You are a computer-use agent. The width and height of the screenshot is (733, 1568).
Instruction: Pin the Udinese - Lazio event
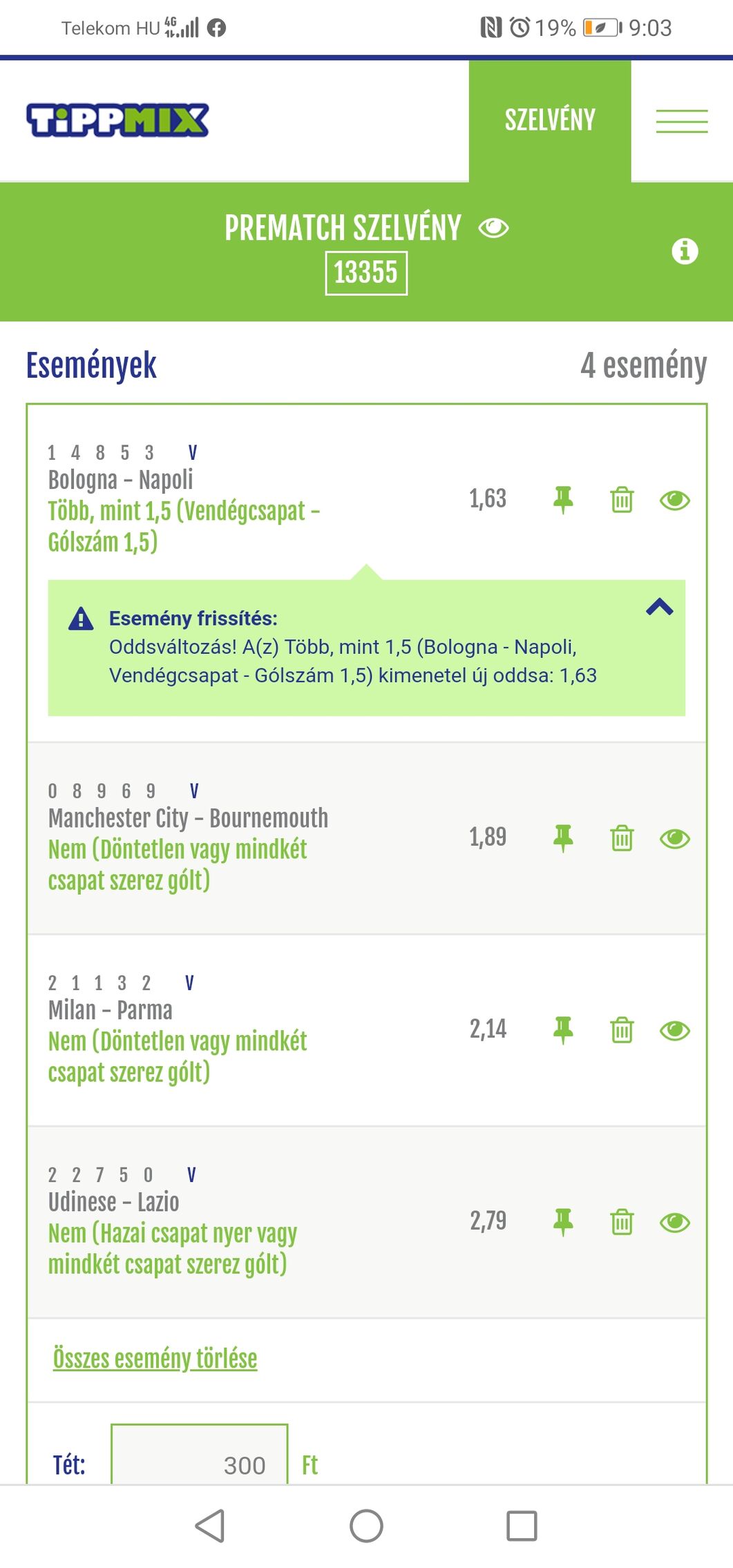pos(563,1221)
